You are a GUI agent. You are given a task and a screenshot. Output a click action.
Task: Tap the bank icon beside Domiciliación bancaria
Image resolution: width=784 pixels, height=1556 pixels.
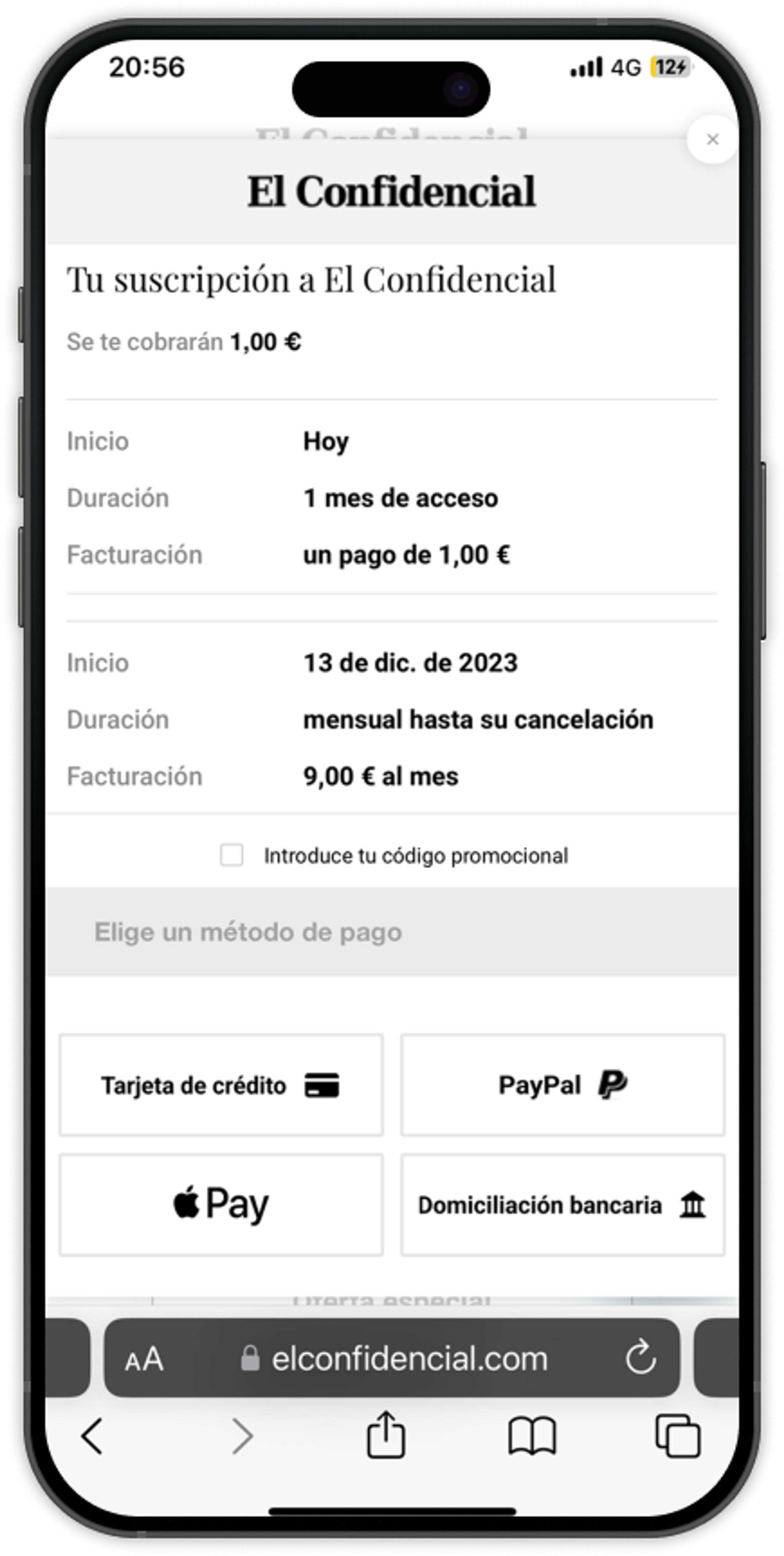click(x=696, y=1203)
